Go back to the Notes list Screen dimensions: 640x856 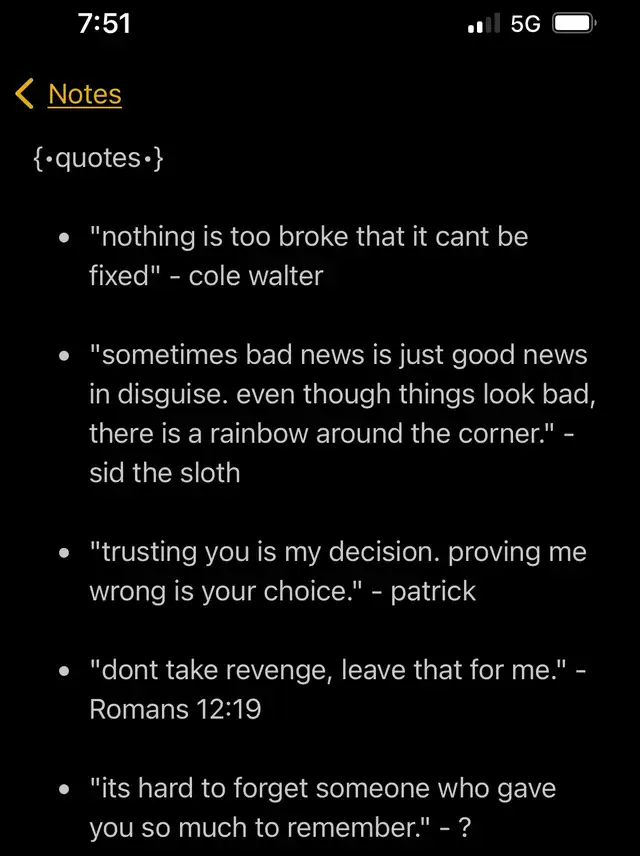coord(70,94)
